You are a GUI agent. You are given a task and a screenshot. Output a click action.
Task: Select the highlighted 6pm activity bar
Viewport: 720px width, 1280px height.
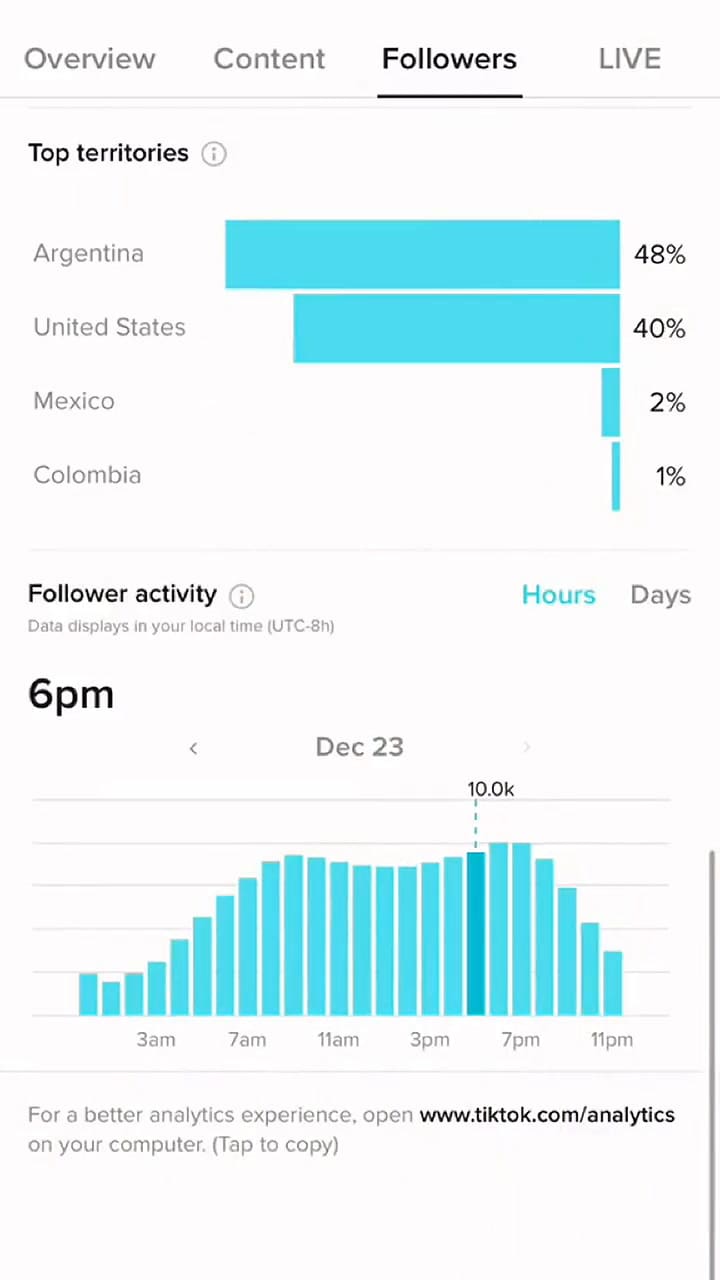(475, 930)
